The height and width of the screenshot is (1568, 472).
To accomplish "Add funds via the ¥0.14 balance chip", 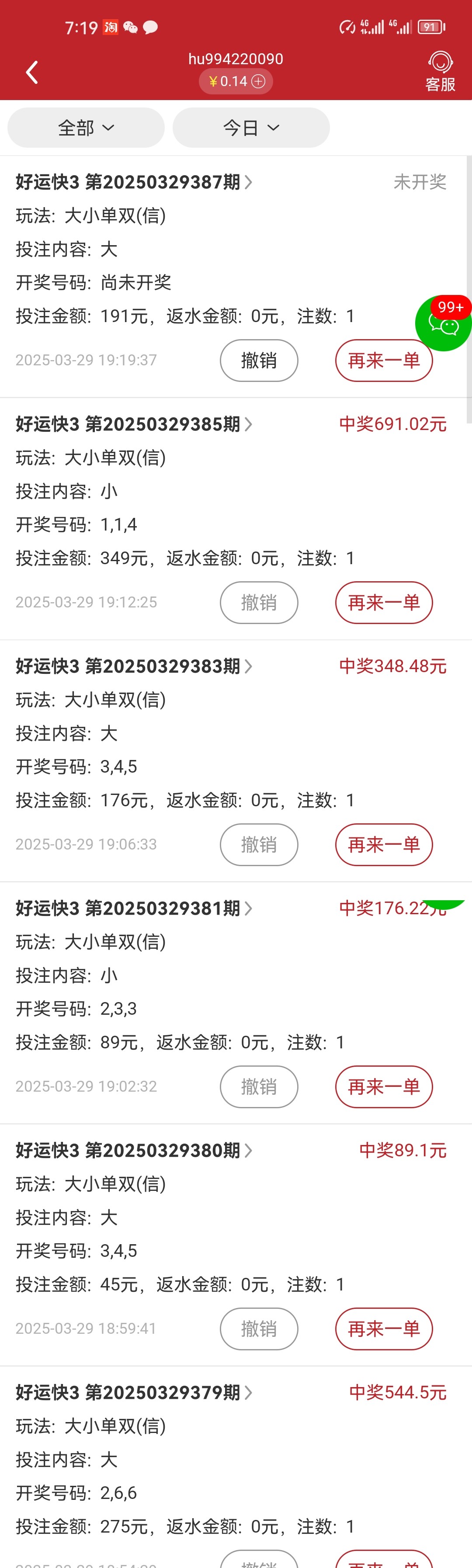I will click(x=236, y=82).
